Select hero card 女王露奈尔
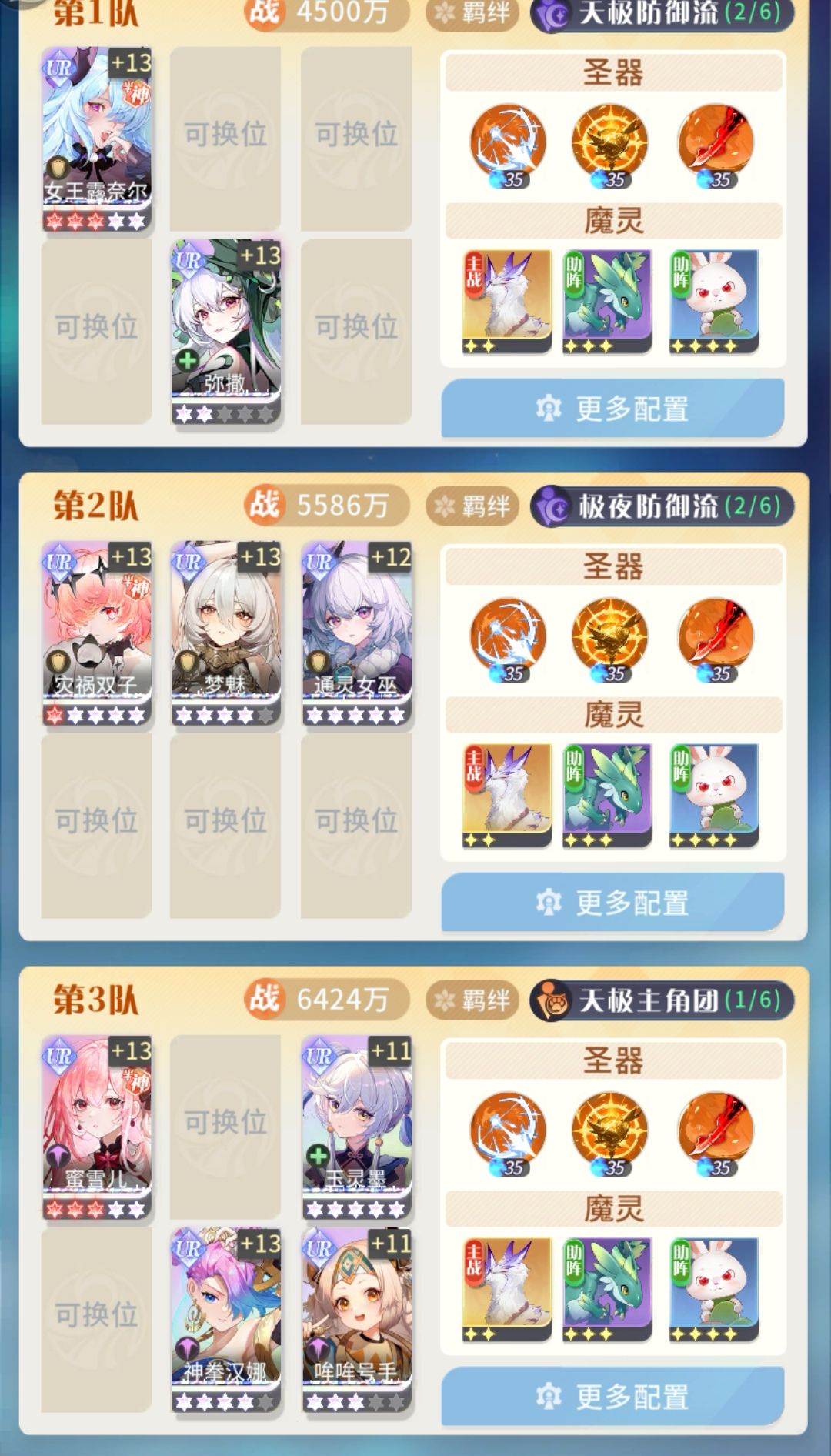 [x=96, y=139]
